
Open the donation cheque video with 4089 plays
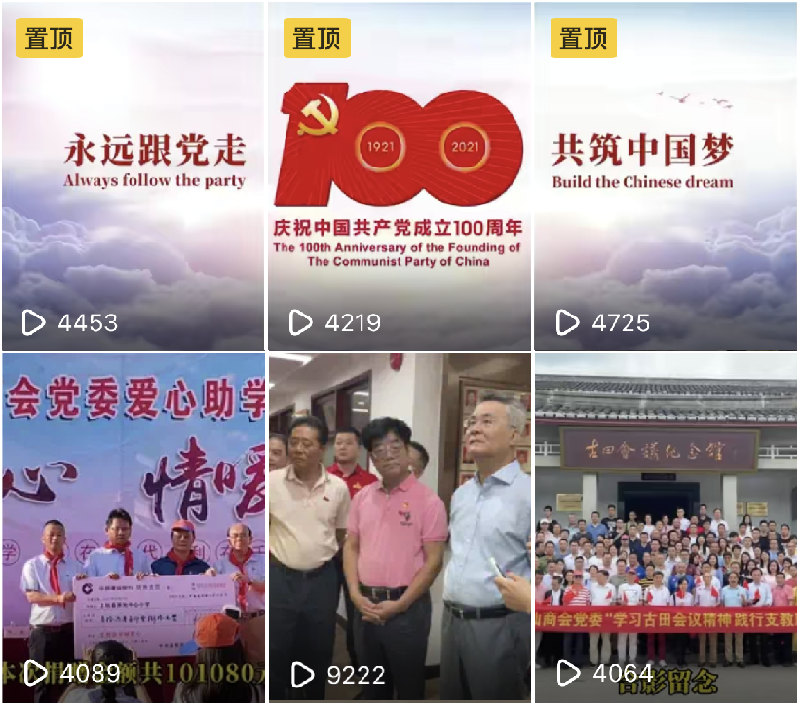[133, 527]
